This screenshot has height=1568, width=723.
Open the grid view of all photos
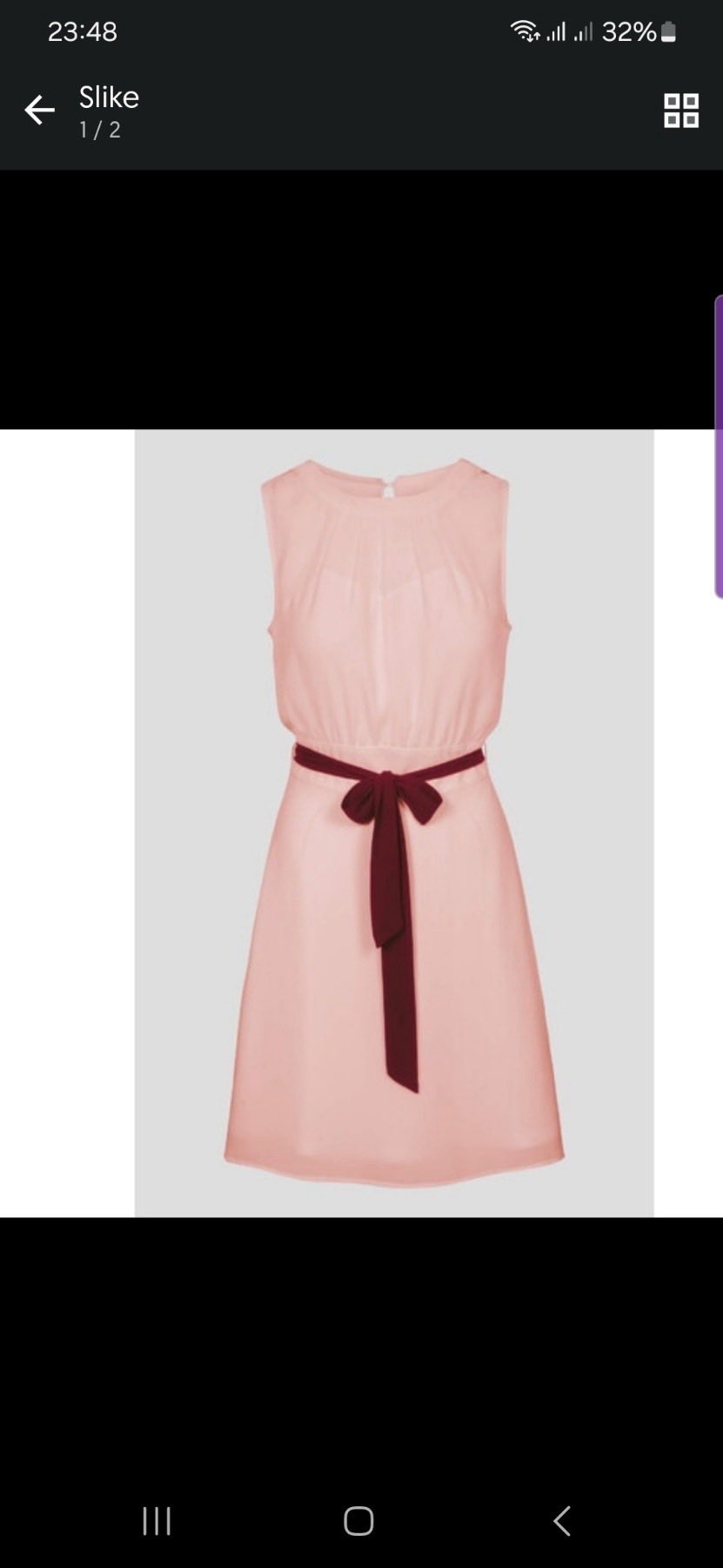pyautogui.click(x=680, y=111)
